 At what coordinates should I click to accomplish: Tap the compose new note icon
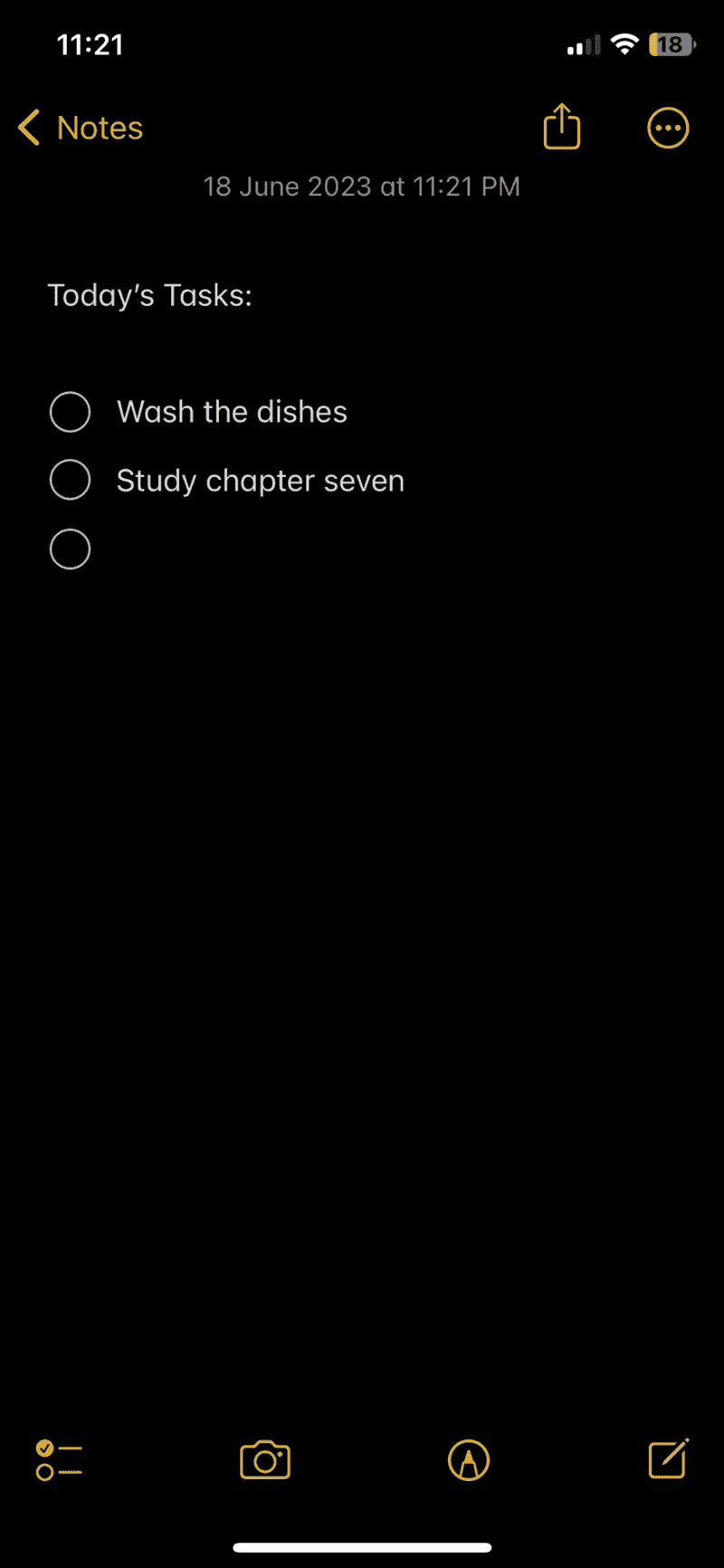pos(667,1458)
